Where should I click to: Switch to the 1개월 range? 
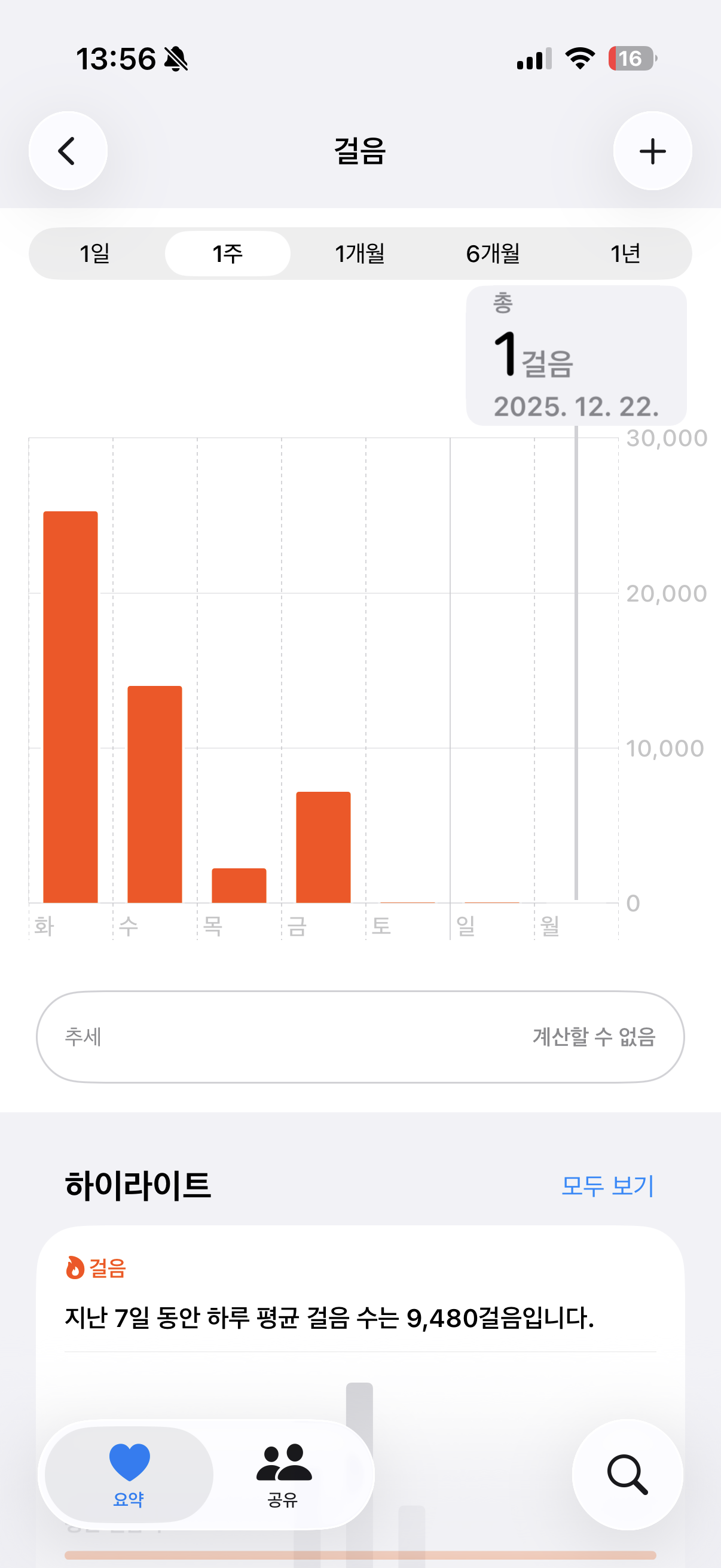359,253
